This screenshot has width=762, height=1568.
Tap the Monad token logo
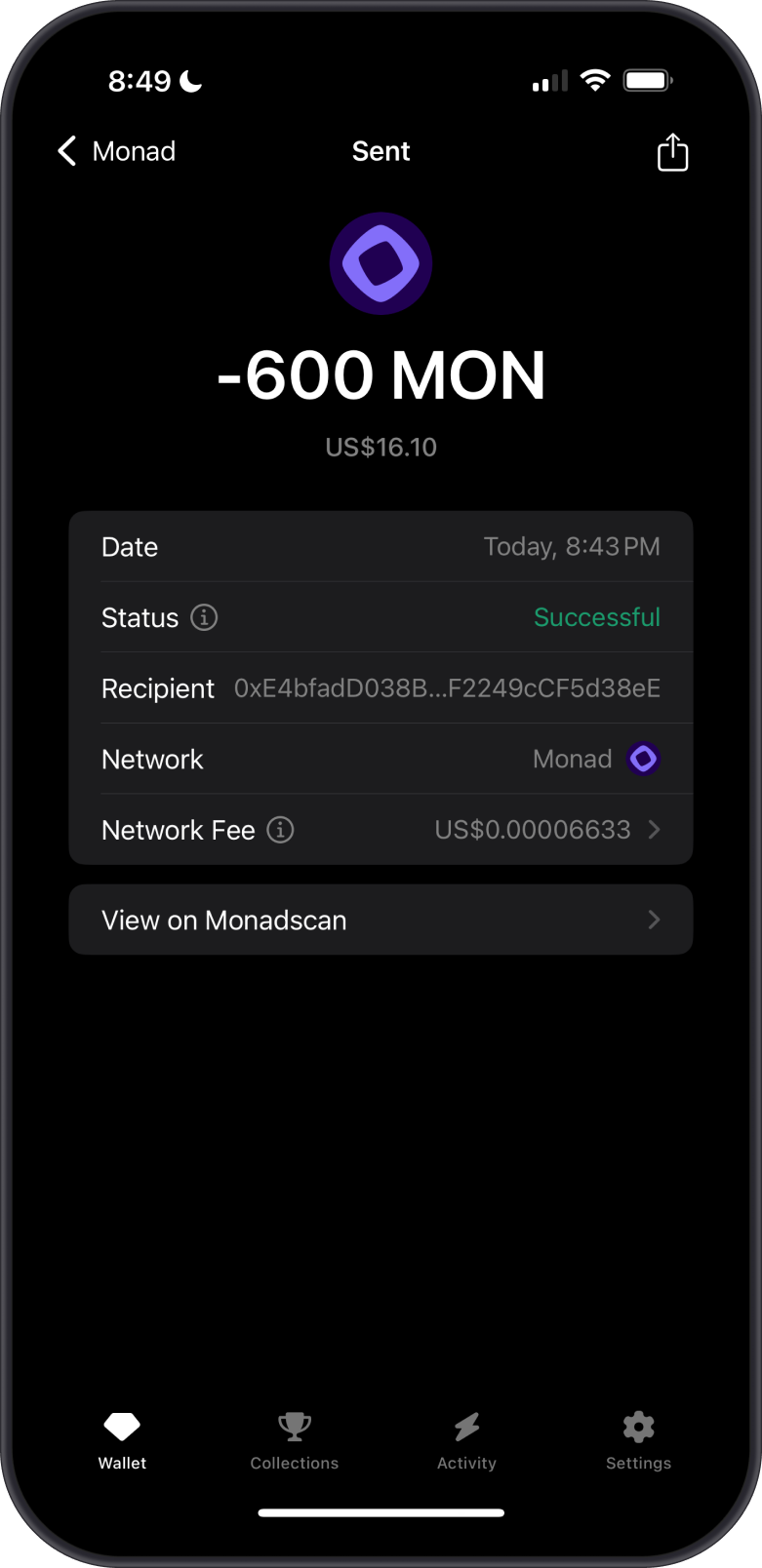coord(381,263)
